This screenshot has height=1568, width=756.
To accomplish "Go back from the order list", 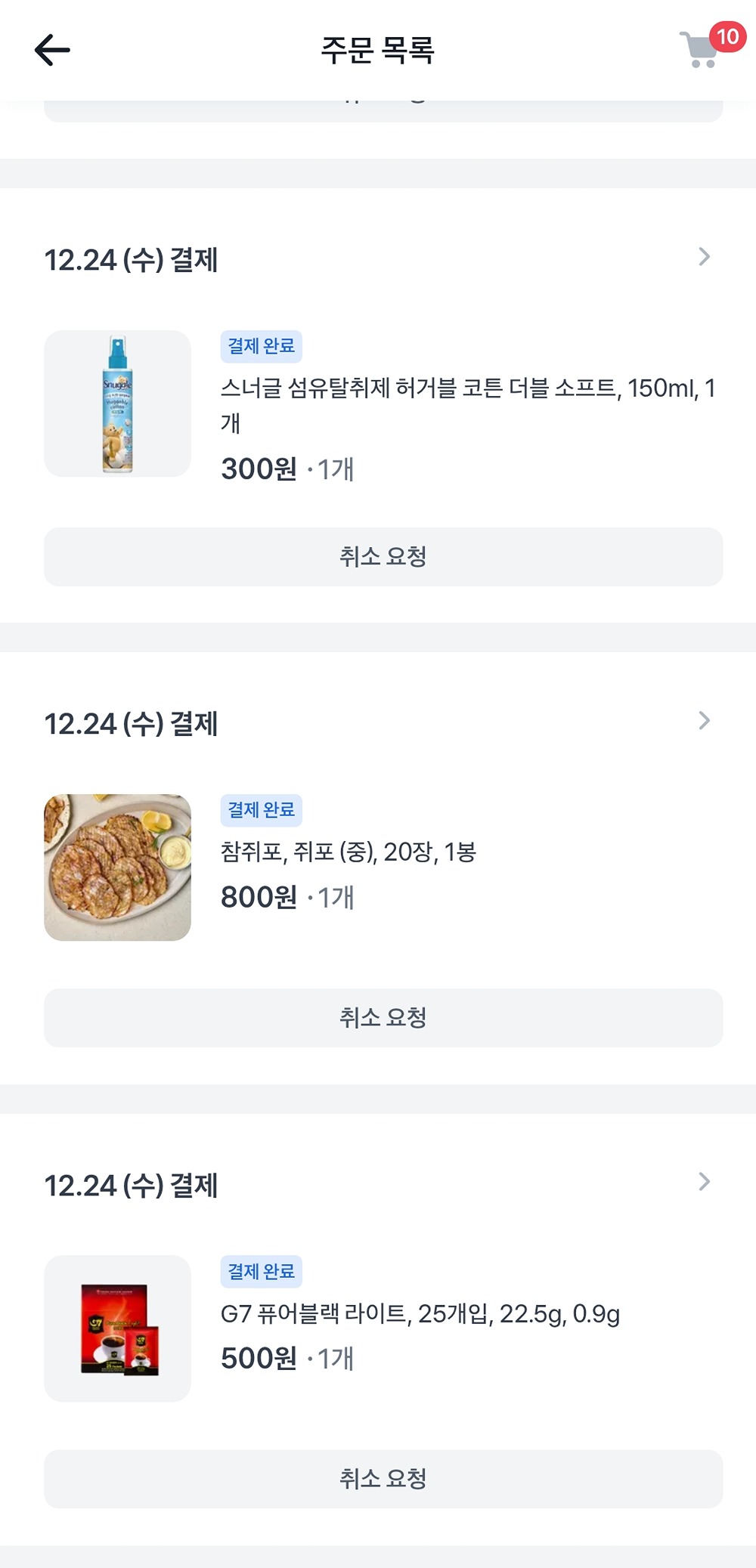I will (x=52, y=51).
